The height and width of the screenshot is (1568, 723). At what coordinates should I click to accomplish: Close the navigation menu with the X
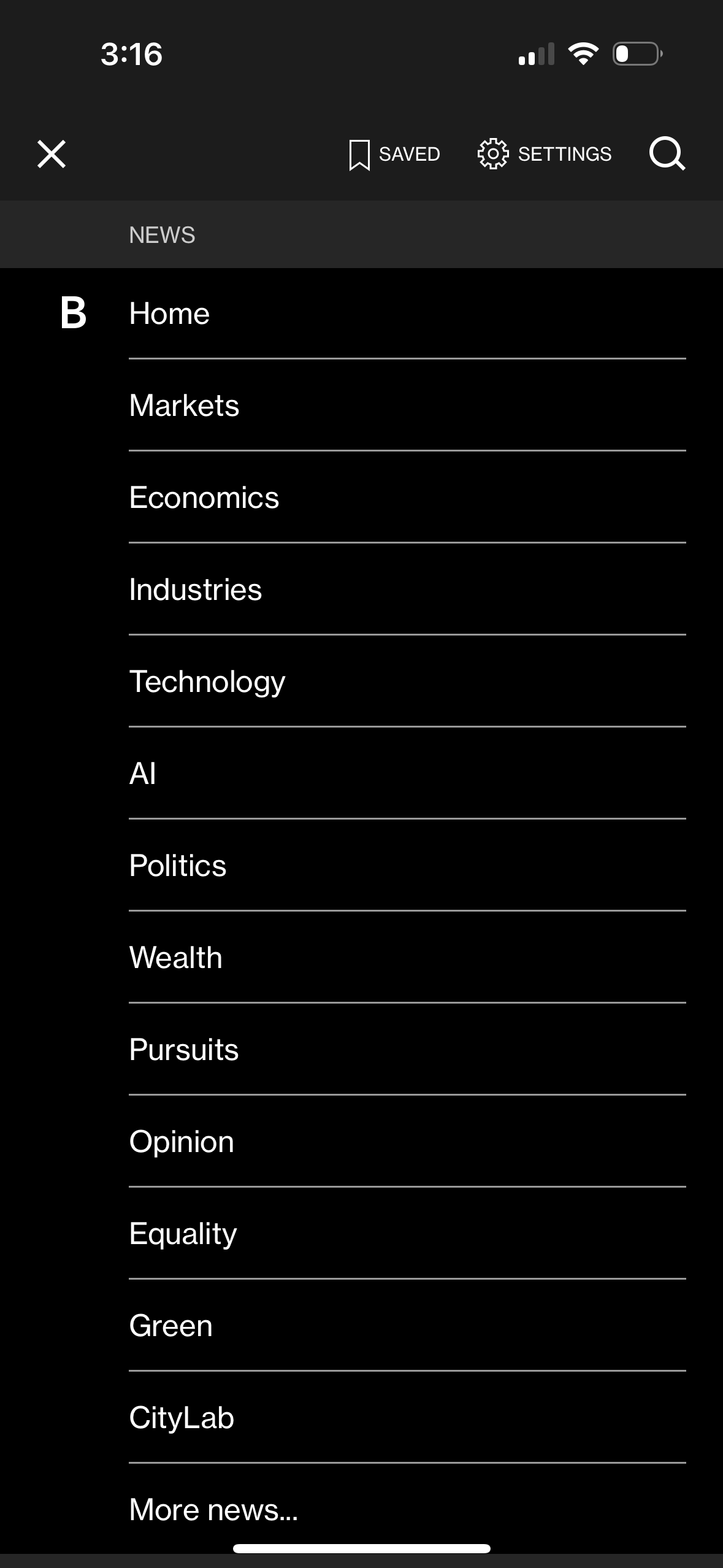51,153
